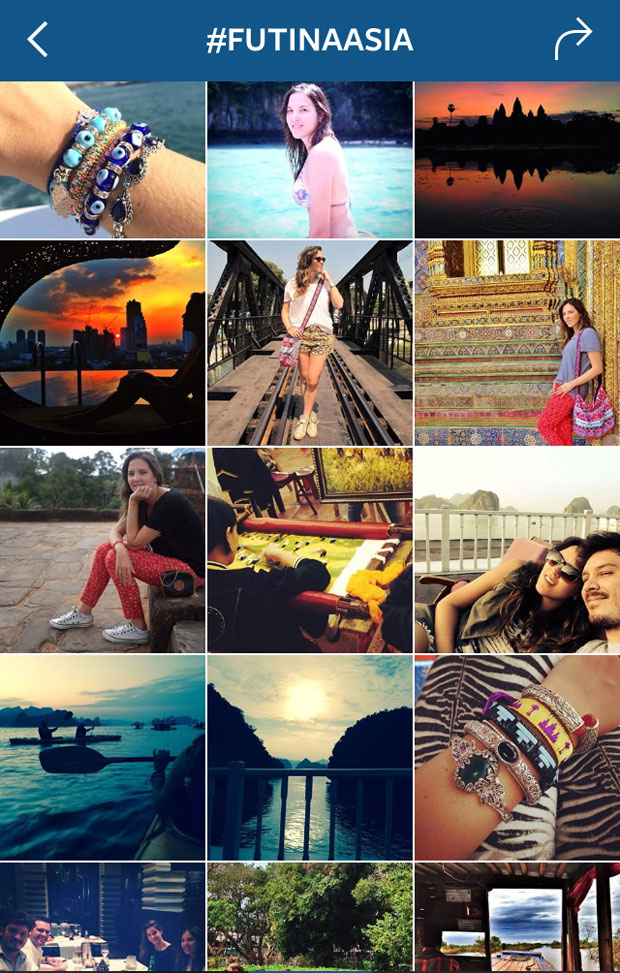Image resolution: width=620 pixels, height=973 pixels.
Task: Open the couple selfie on the boat deck
Action: point(517,550)
